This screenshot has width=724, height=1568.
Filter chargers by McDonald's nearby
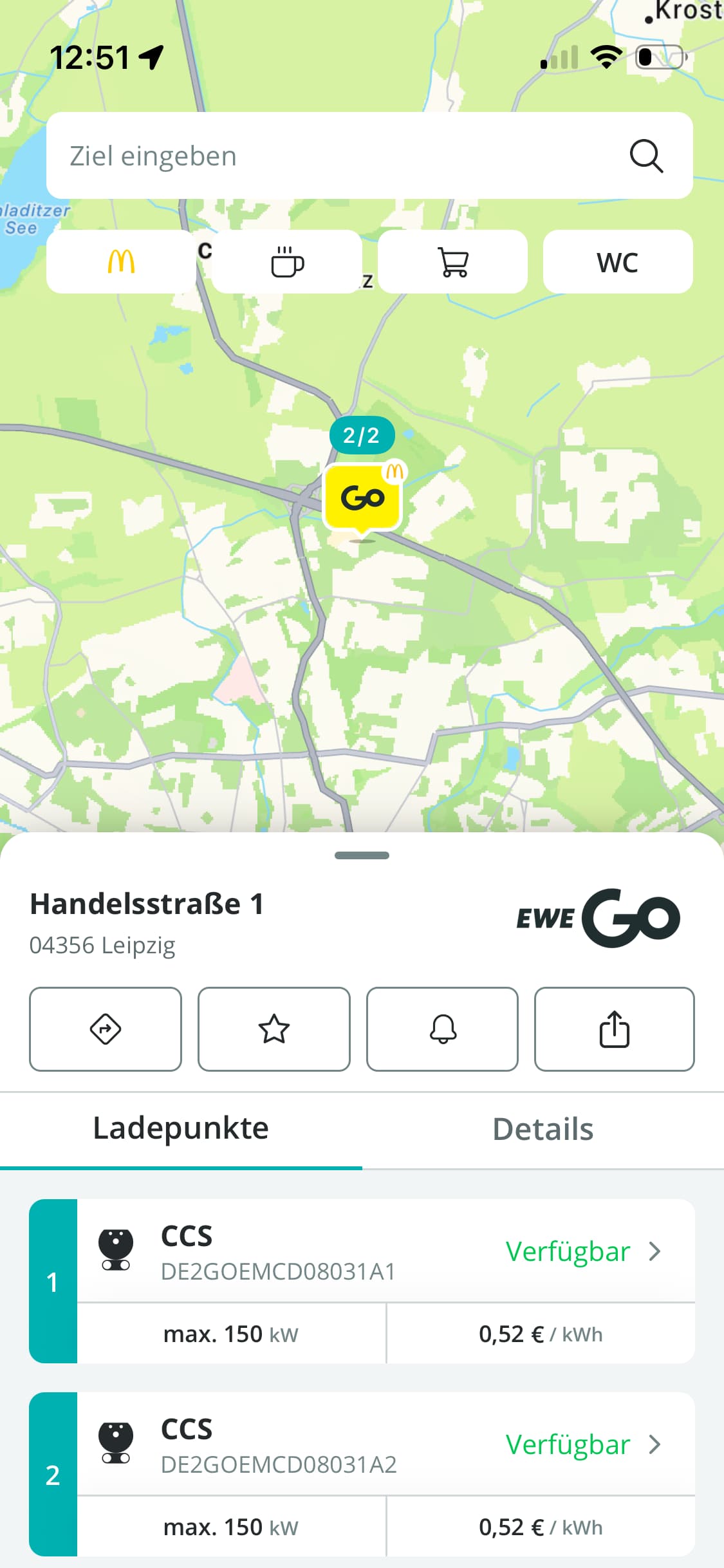[x=121, y=262]
